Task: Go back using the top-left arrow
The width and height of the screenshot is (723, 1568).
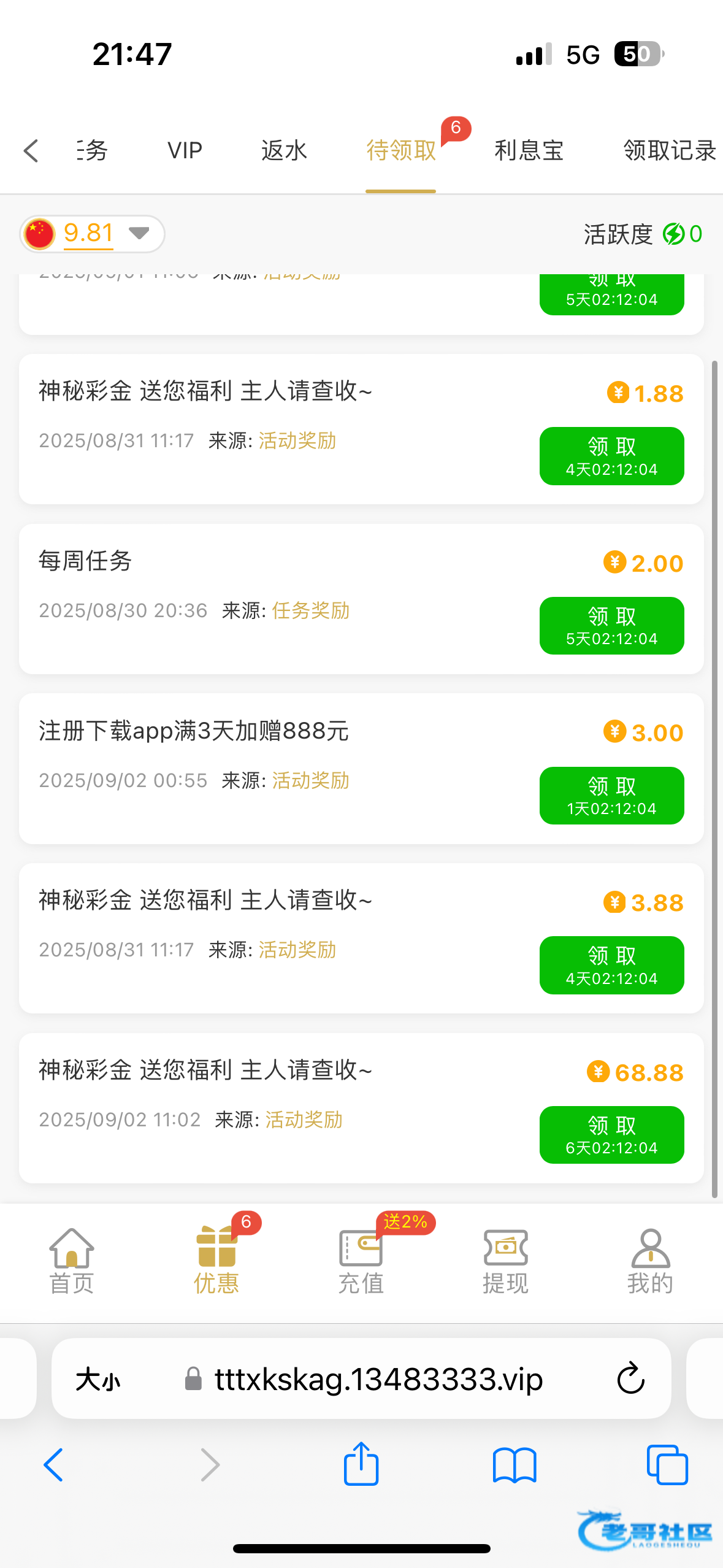Action: [31, 150]
